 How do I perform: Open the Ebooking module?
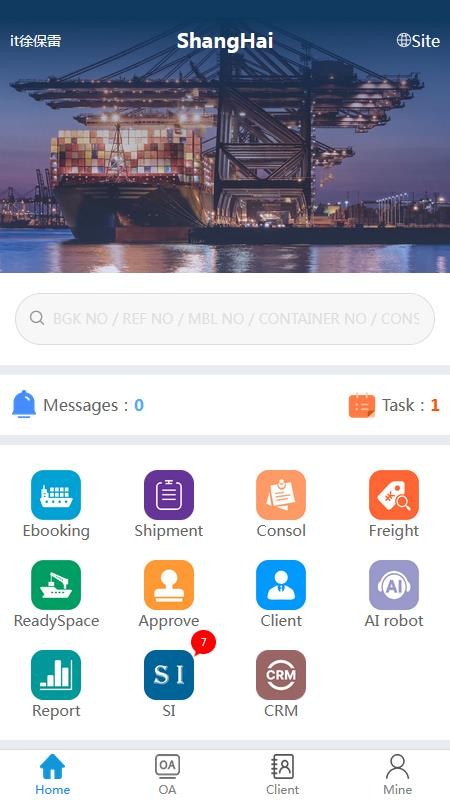click(x=56, y=504)
